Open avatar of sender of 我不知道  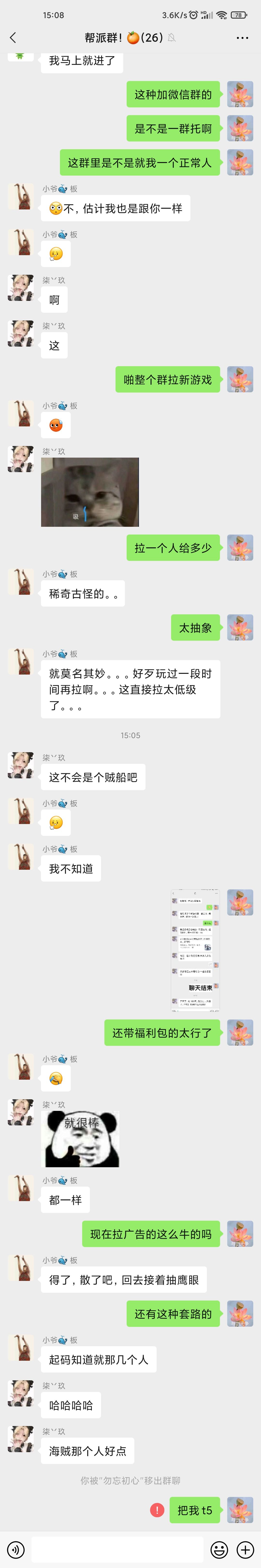coord(21,856)
